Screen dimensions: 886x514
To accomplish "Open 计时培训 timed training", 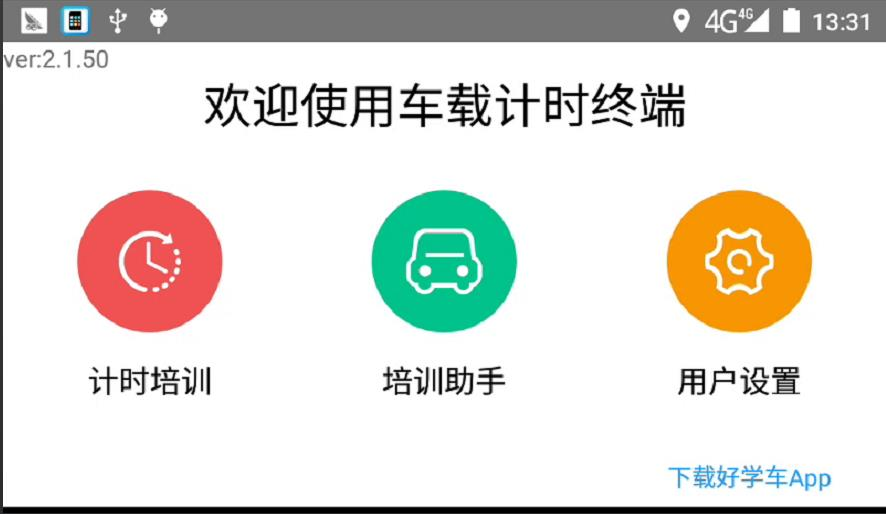I will pyautogui.click(x=149, y=260).
